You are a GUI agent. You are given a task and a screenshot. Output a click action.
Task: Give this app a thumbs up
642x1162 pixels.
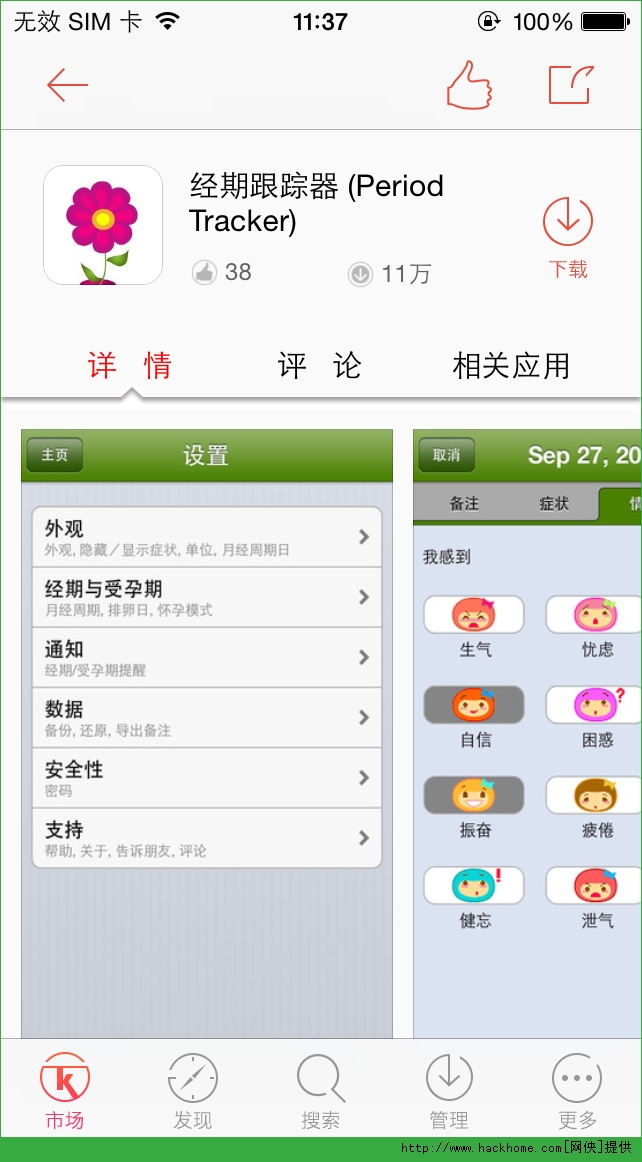click(469, 85)
